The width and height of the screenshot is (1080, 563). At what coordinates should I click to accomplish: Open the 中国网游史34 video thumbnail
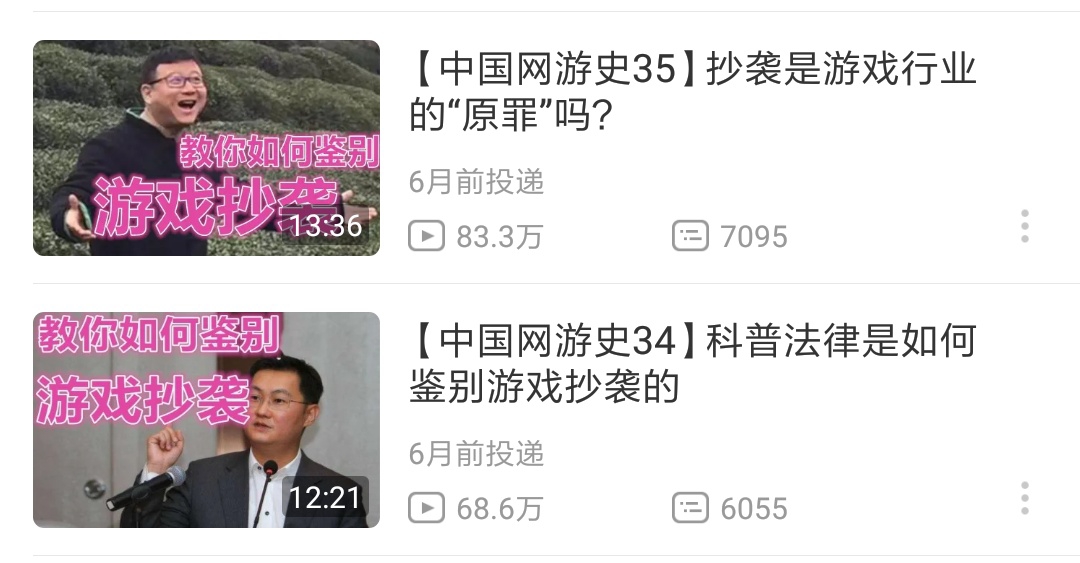click(206, 420)
